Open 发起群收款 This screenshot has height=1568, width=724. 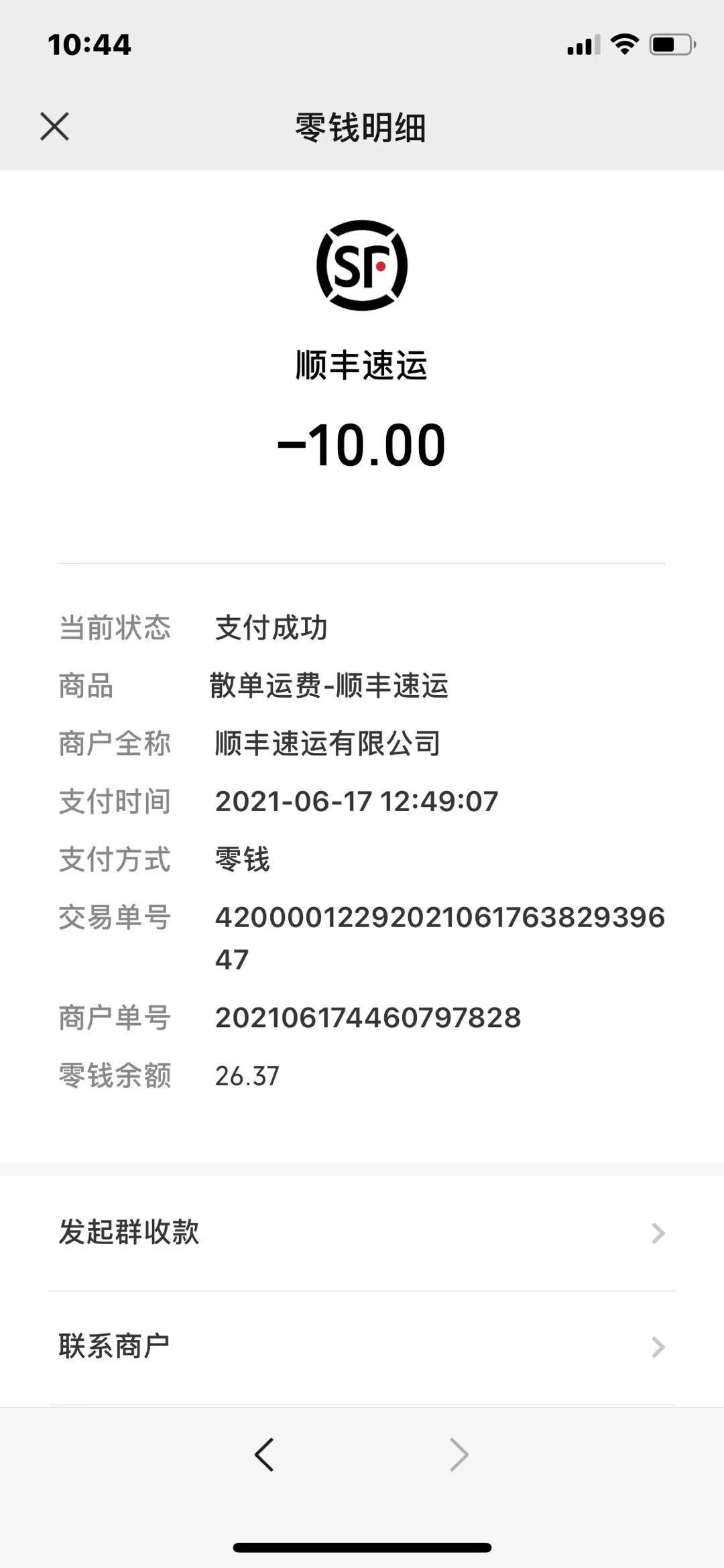pyautogui.click(x=362, y=1233)
